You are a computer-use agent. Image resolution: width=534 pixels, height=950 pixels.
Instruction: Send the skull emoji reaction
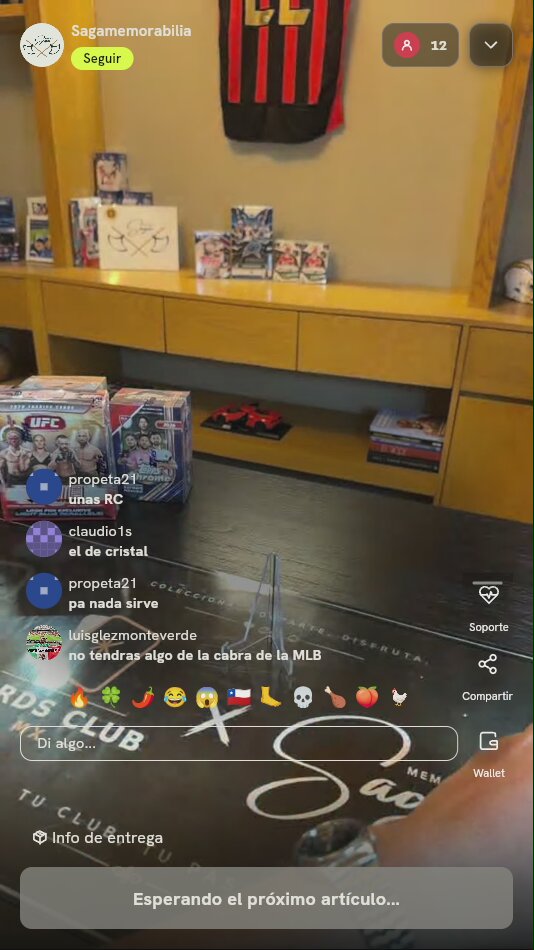coord(302,697)
